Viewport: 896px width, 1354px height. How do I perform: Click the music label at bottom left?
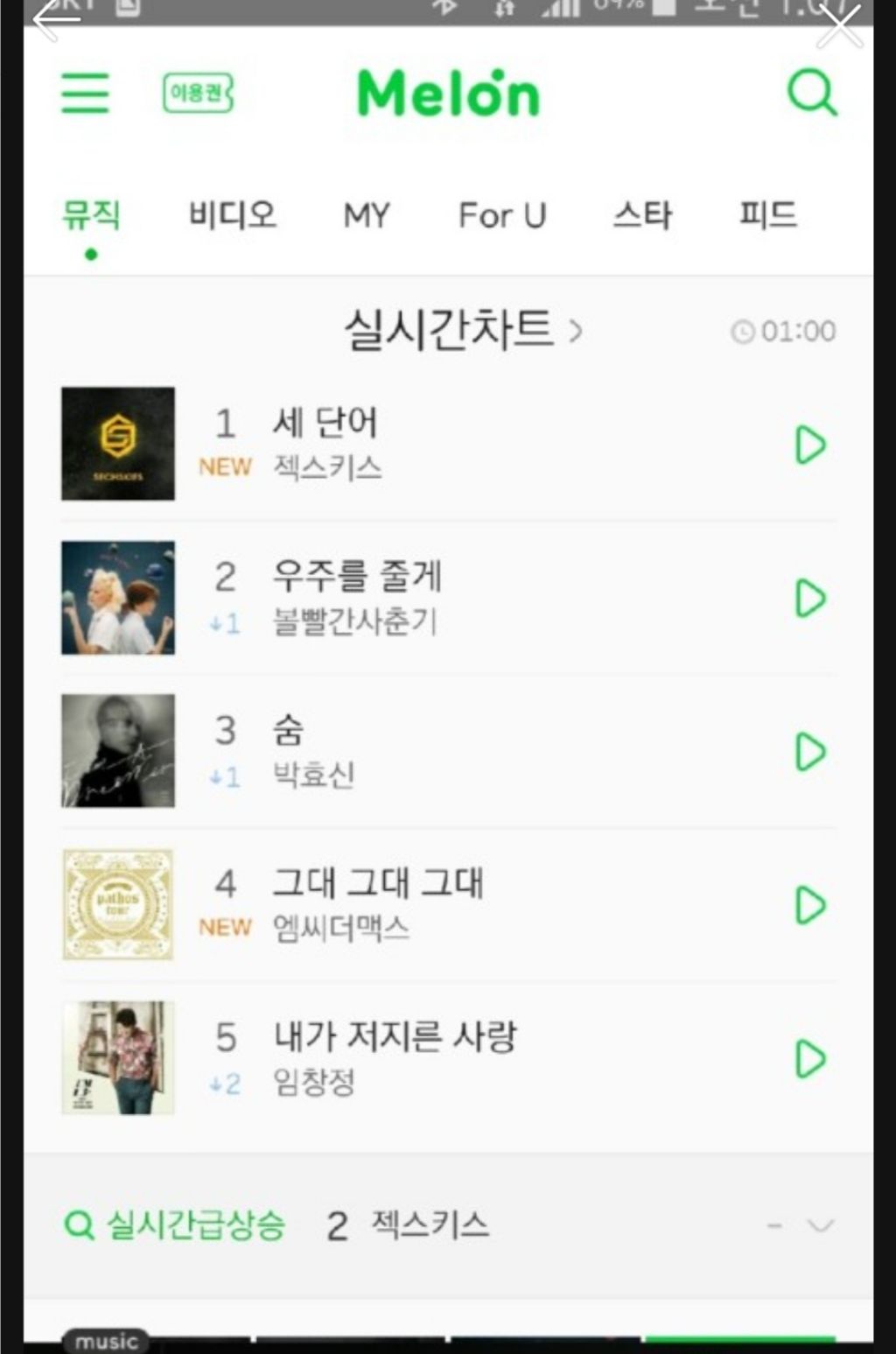[x=105, y=1340]
